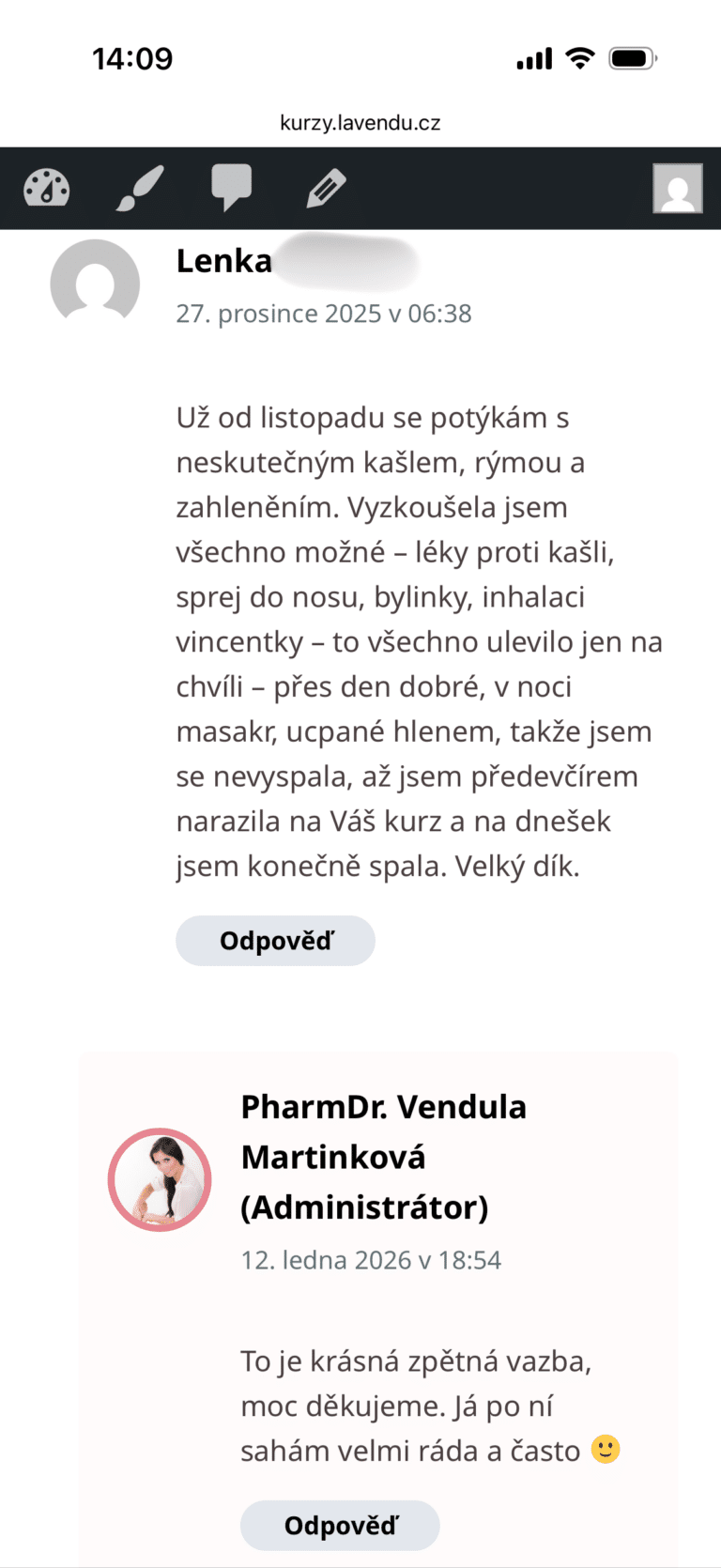This screenshot has height=1568, width=721.
Task: Open the user profile avatar in the toolbar
Action: coord(678,188)
